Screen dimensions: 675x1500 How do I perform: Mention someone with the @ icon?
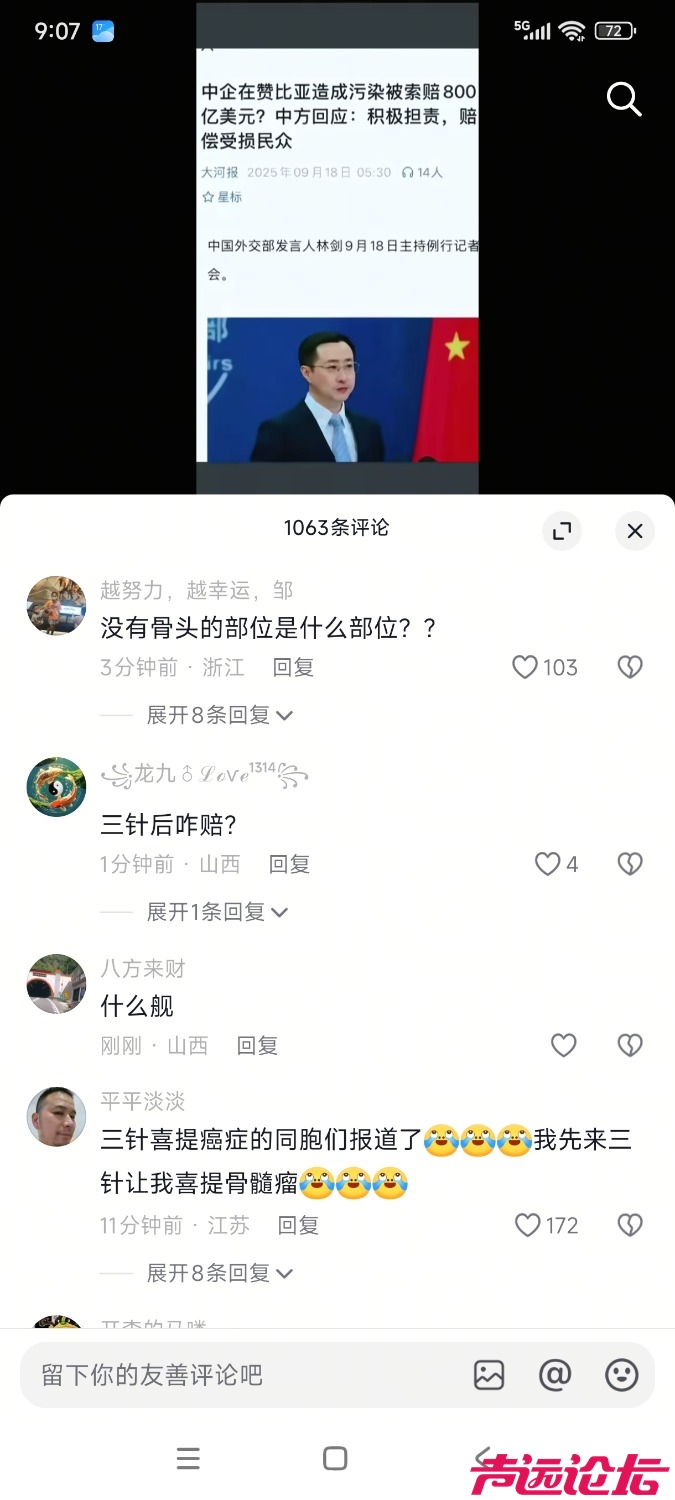(x=555, y=1375)
